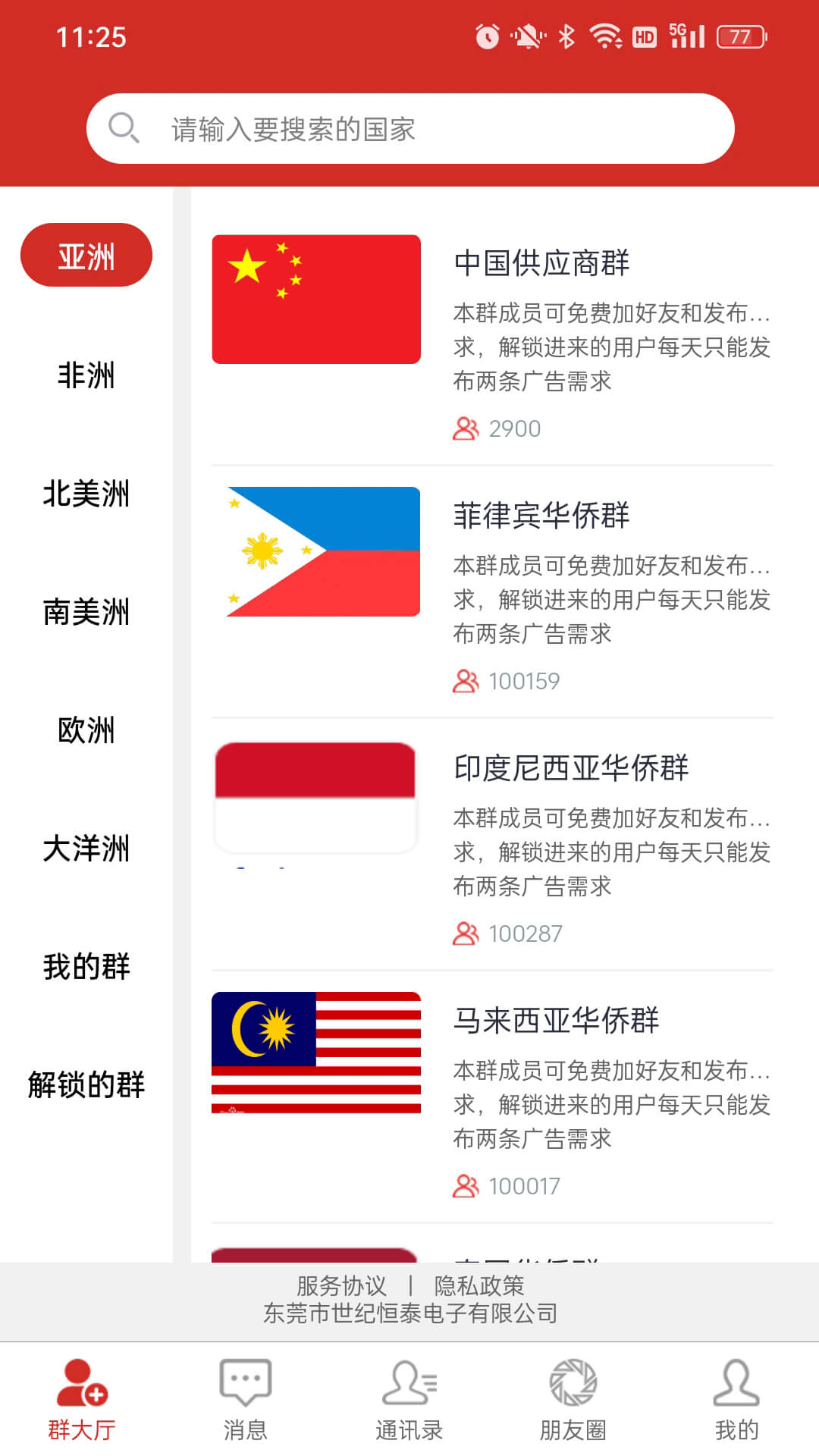The width and height of the screenshot is (819, 1456).
Task: Open the 隐私政策 link
Action: pos(479,1285)
